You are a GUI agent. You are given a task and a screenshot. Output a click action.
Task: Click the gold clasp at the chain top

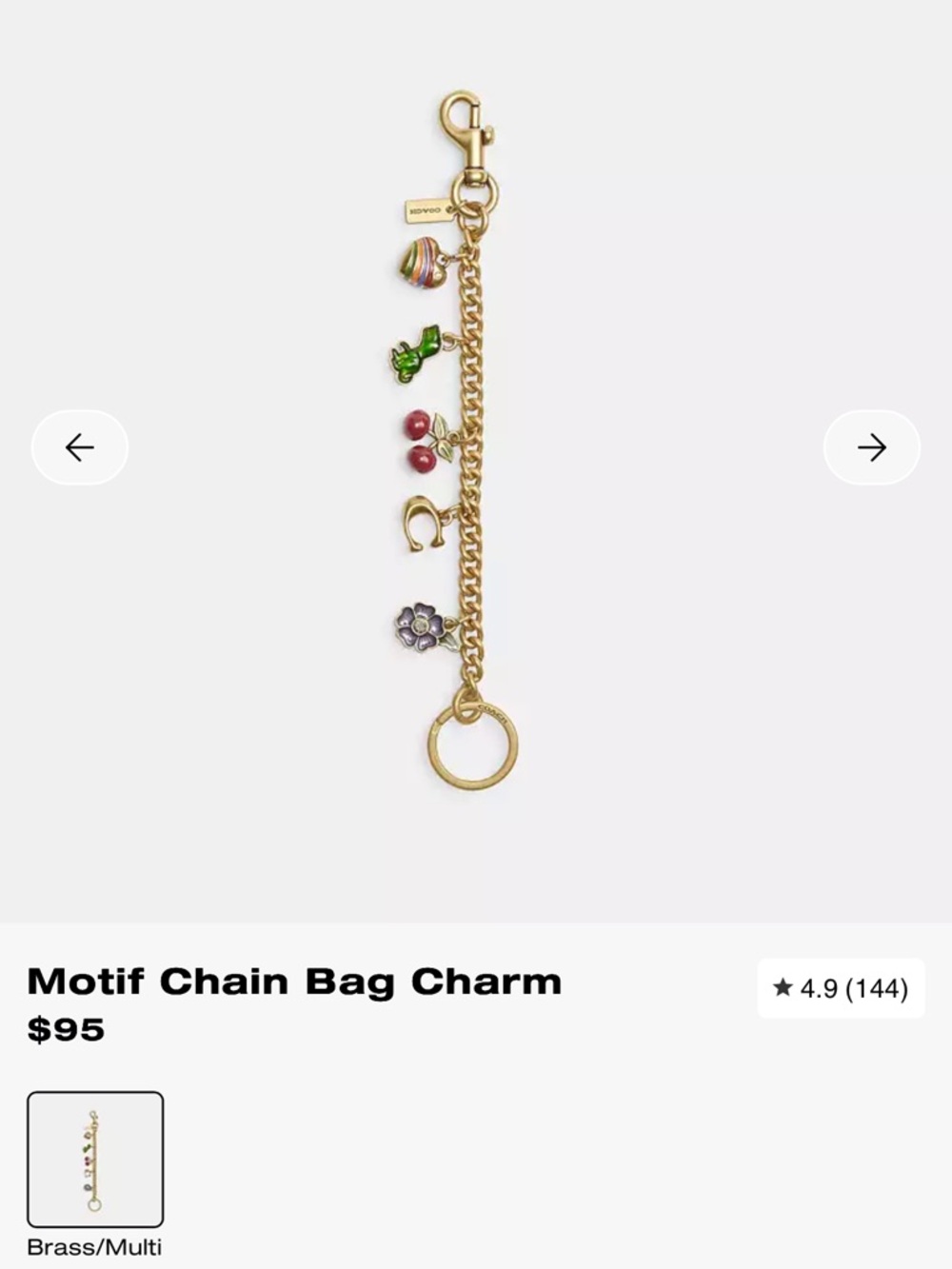466,133
